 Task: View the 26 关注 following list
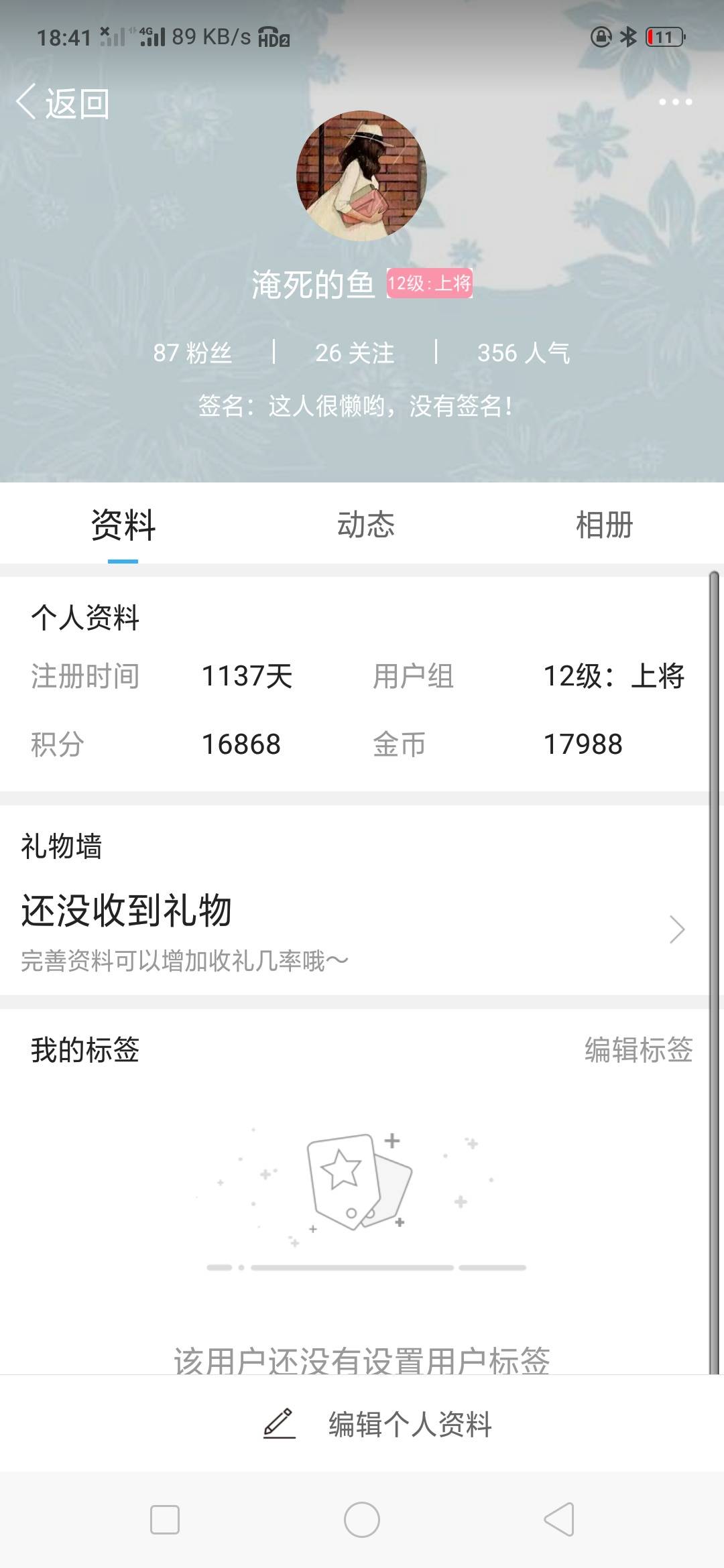[x=355, y=352]
